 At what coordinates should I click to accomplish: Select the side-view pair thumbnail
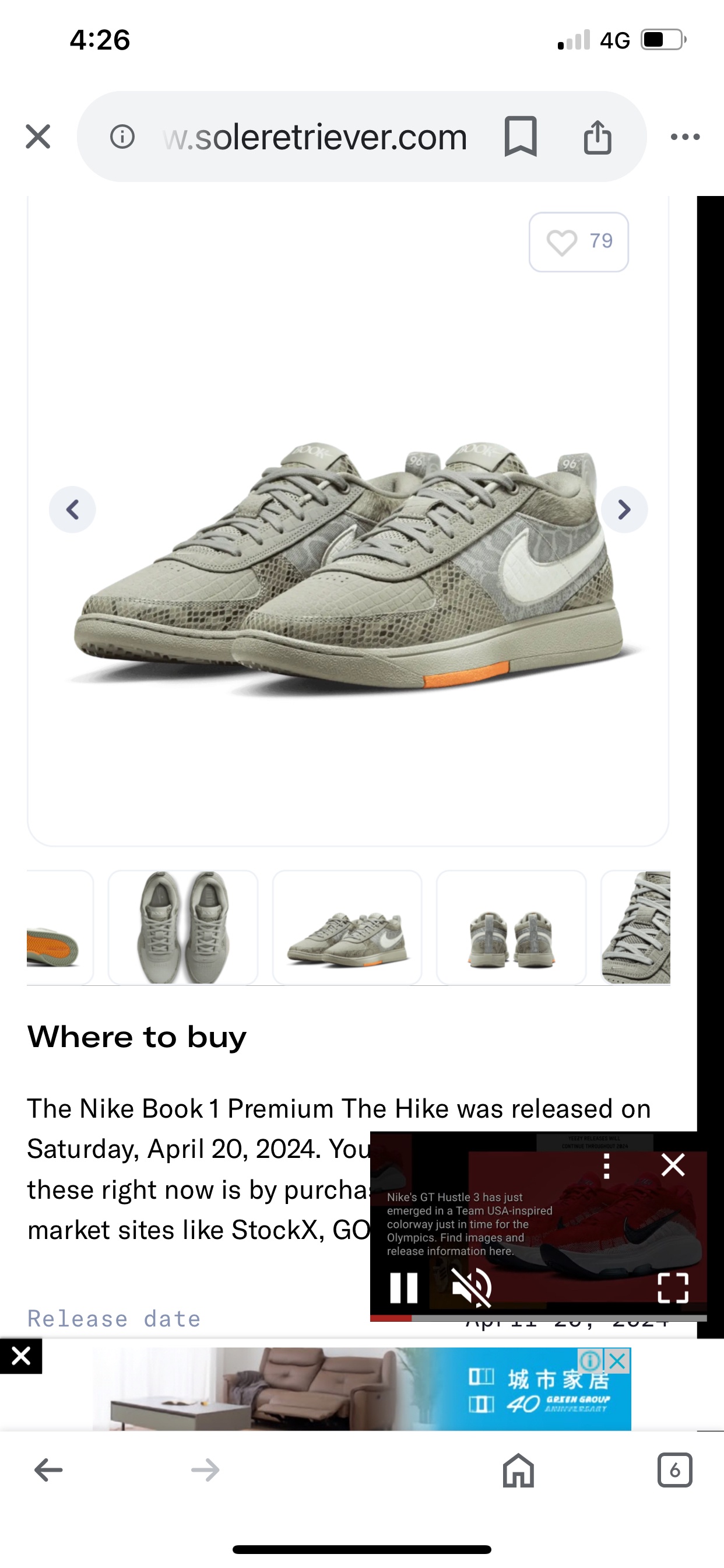pos(347,927)
